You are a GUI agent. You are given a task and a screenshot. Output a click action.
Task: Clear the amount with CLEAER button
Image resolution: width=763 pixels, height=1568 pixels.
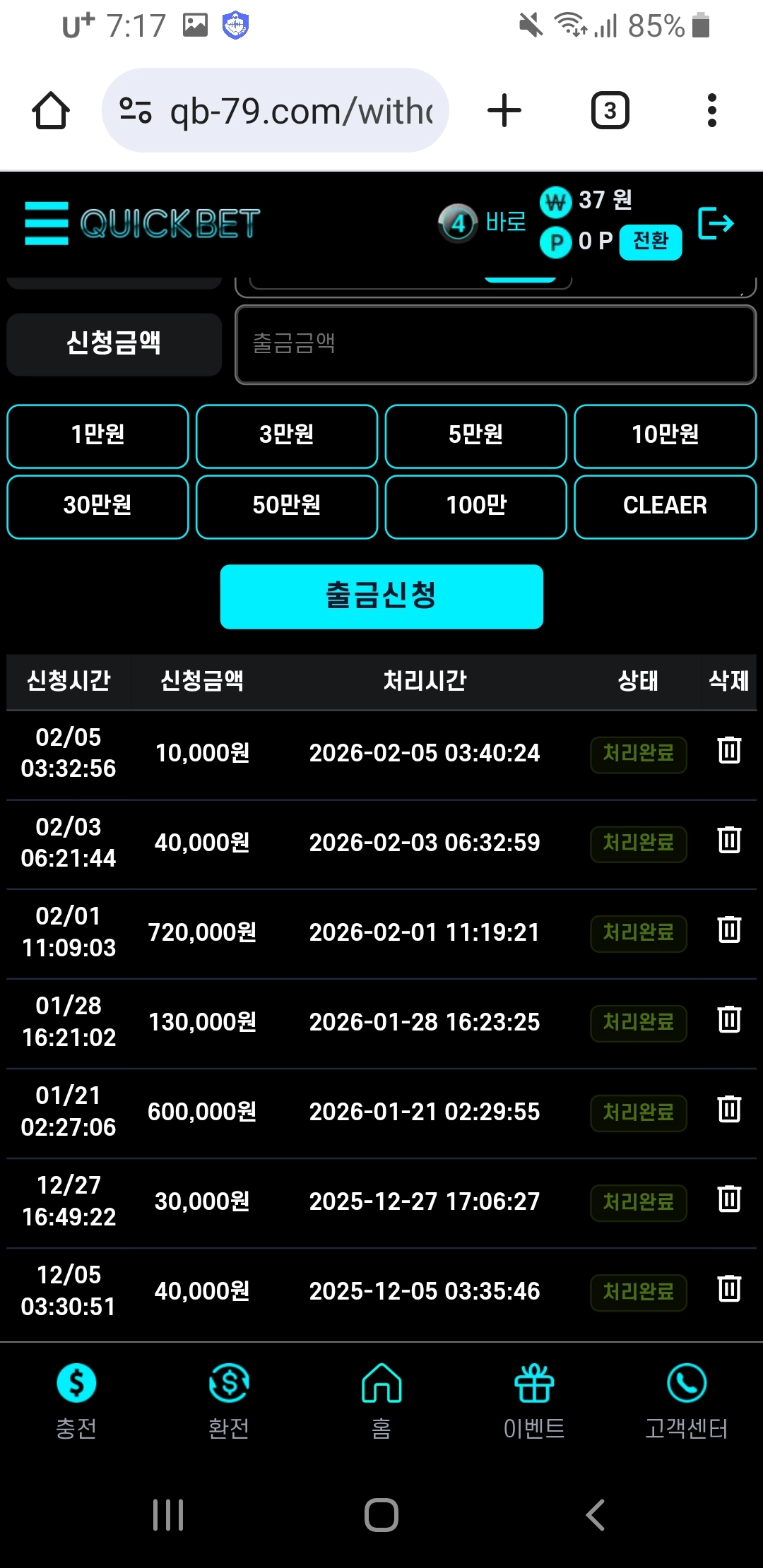(x=665, y=506)
